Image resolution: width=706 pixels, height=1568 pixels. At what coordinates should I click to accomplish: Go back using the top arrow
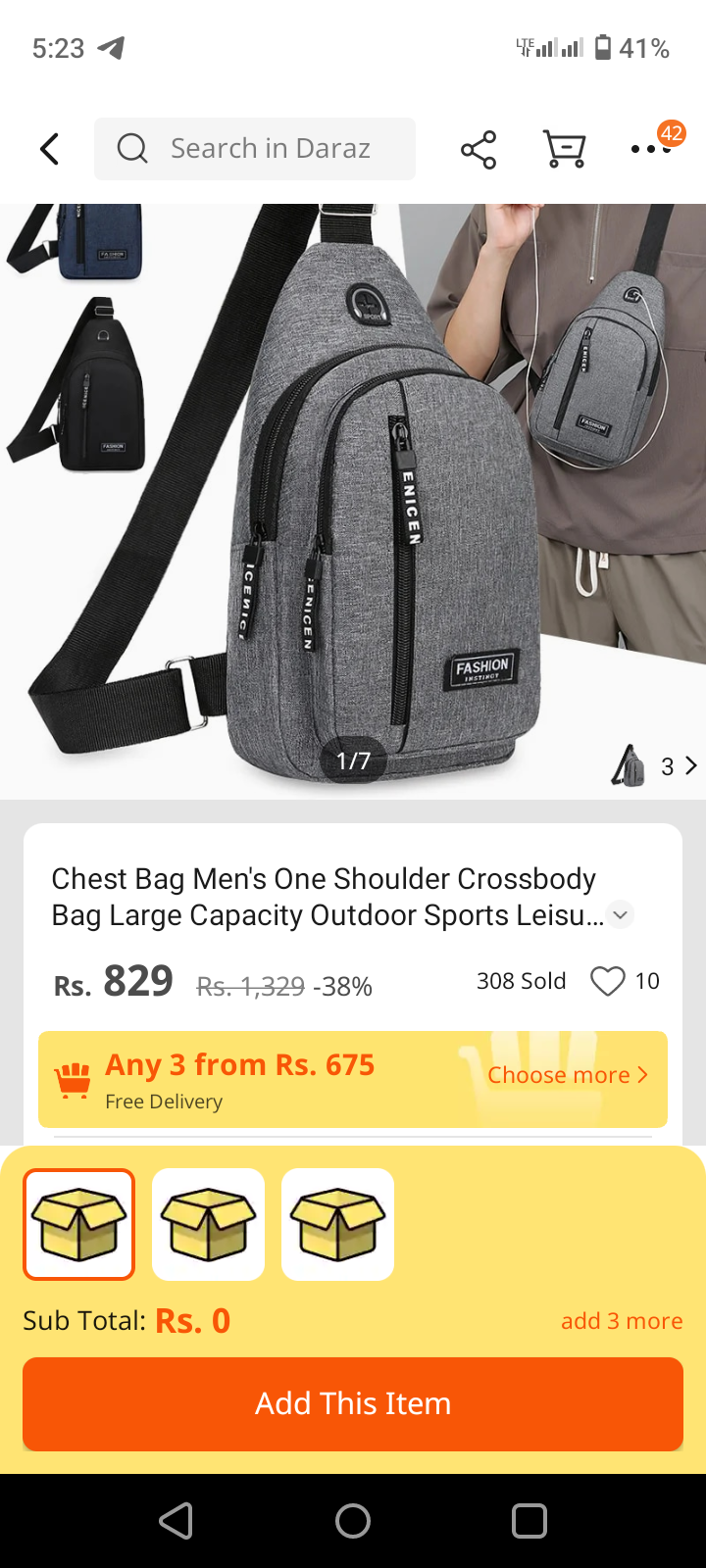click(50, 149)
